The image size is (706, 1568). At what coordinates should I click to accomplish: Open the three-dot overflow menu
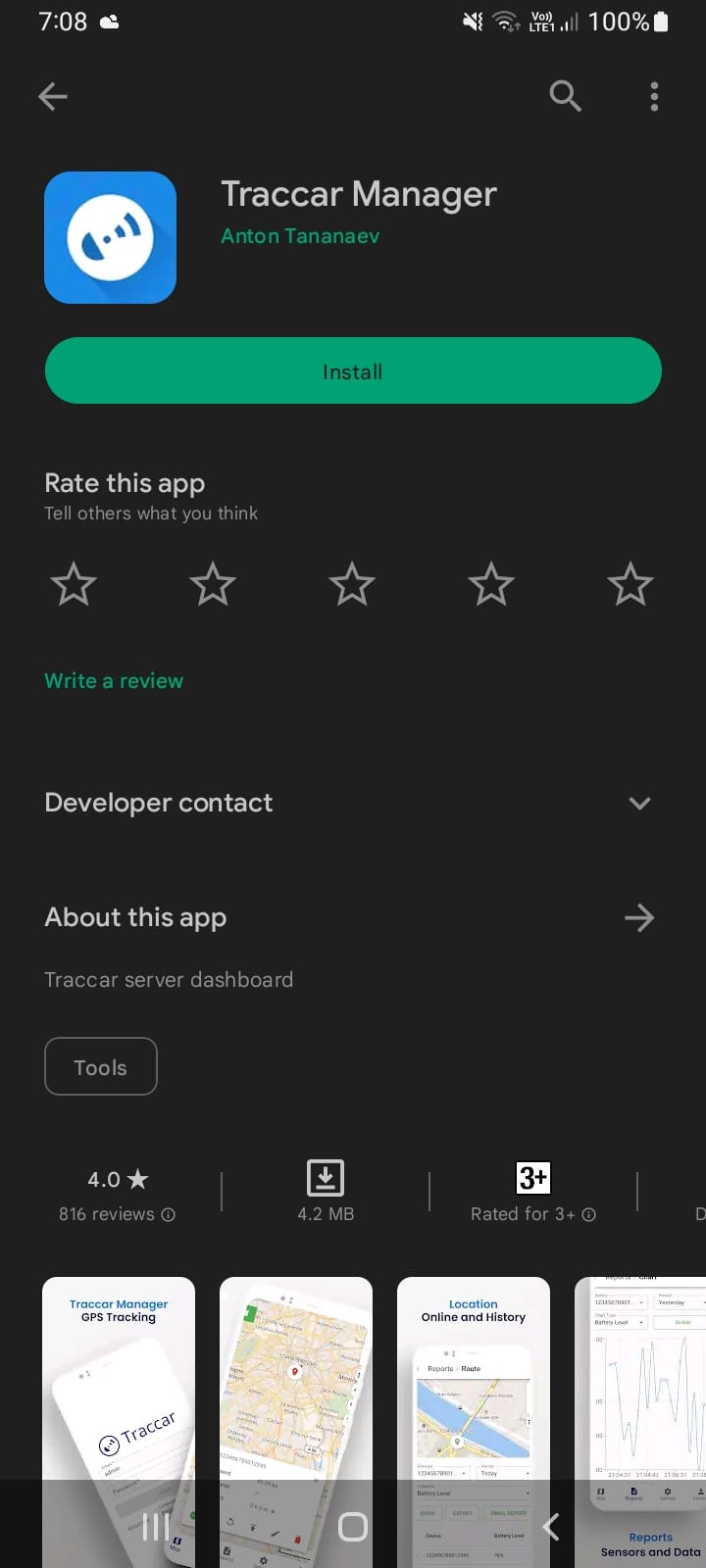tap(654, 96)
